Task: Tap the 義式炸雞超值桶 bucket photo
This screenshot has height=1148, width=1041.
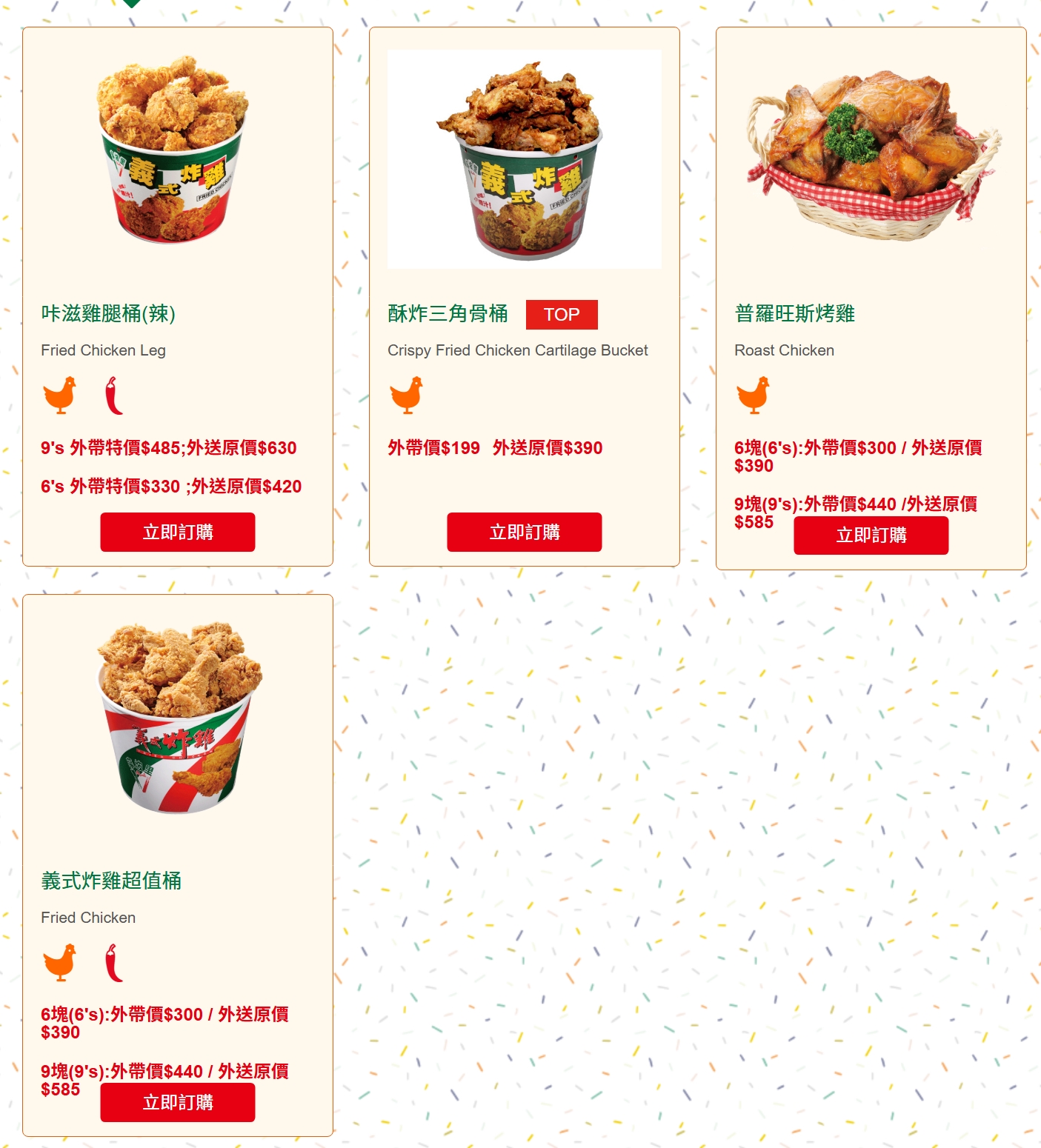Action: [x=178, y=717]
